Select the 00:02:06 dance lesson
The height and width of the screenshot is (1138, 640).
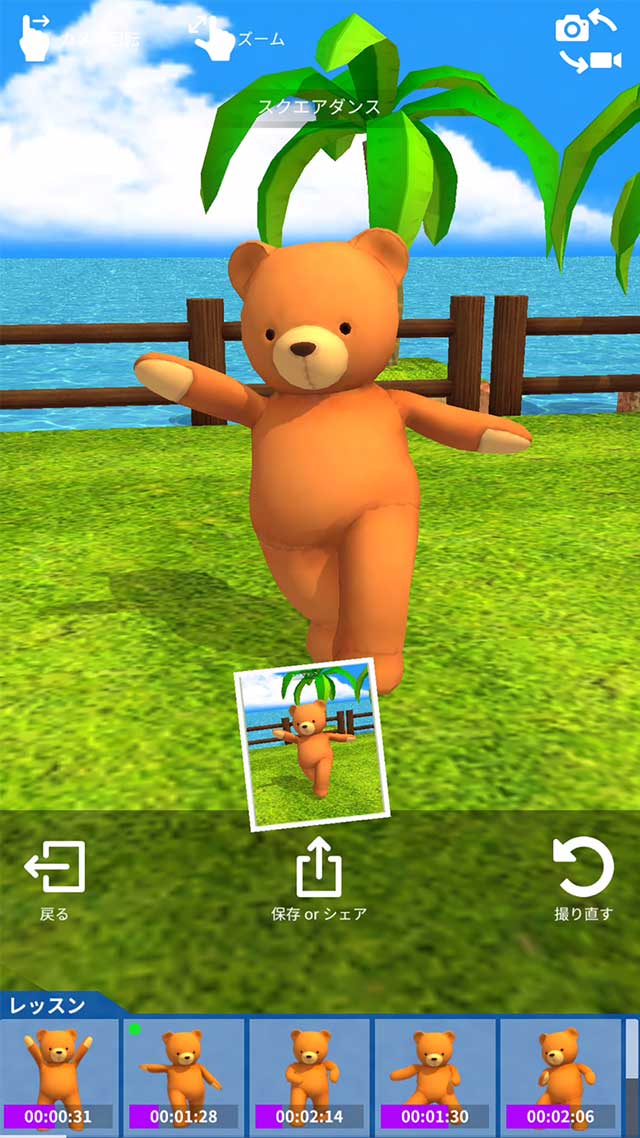[x=560, y=1076]
